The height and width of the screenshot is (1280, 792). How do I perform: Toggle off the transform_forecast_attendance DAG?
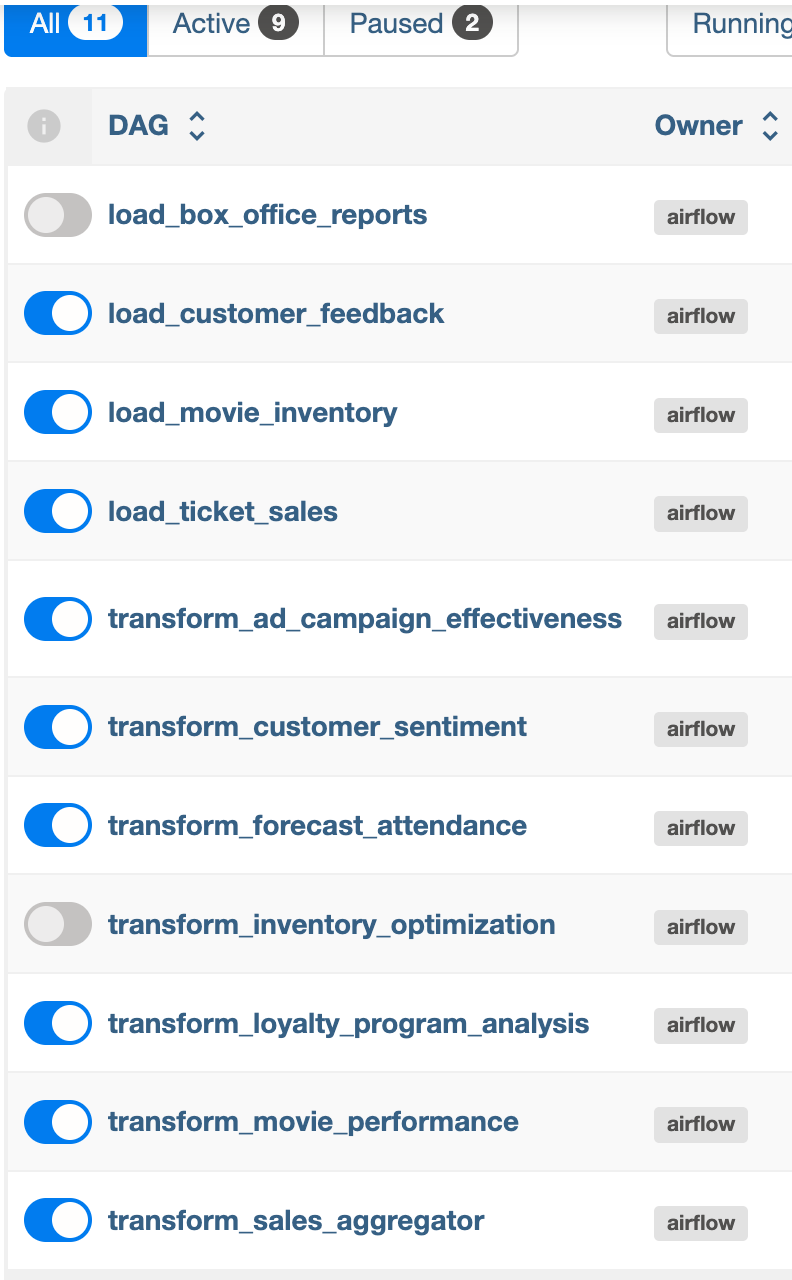coord(58,826)
